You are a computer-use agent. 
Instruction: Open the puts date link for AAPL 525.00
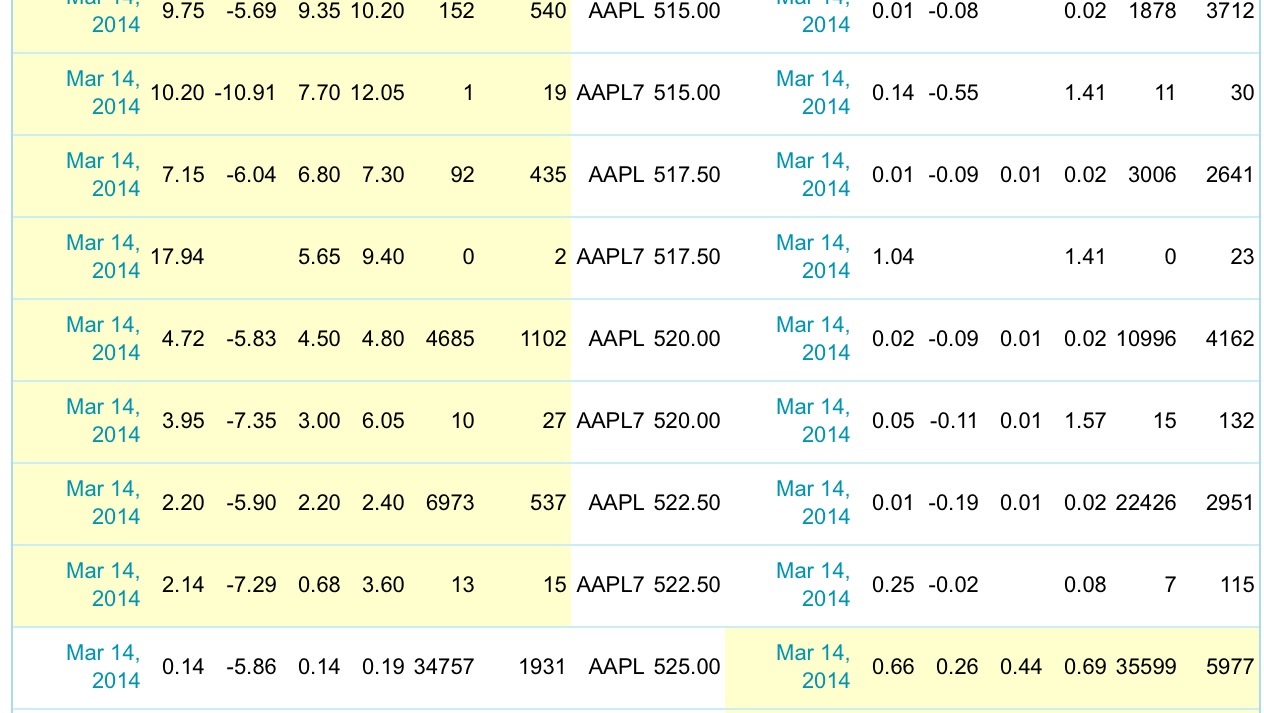pyautogui.click(x=813, y=667)
